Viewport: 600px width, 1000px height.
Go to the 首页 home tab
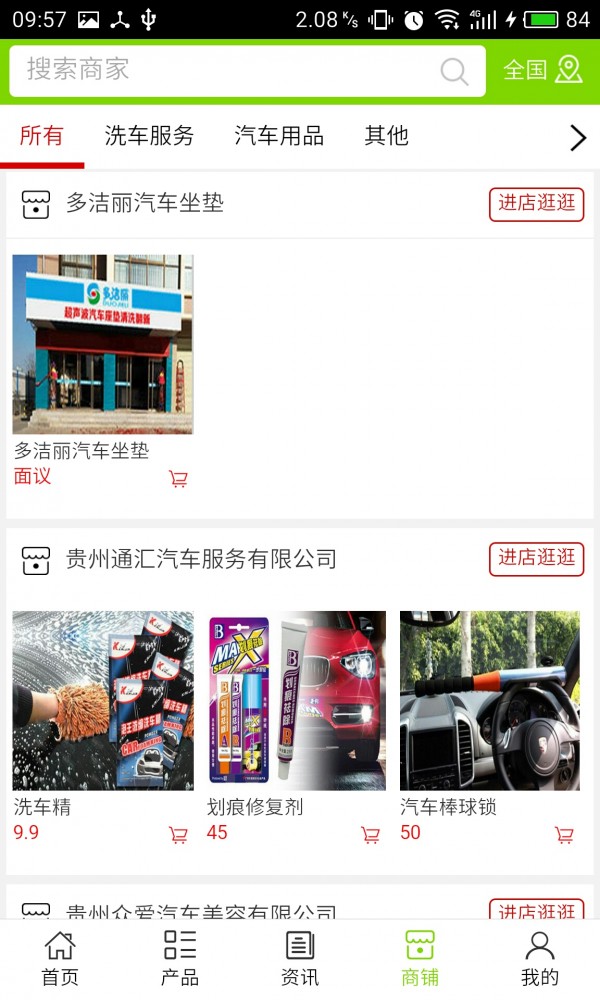[60, 958]
